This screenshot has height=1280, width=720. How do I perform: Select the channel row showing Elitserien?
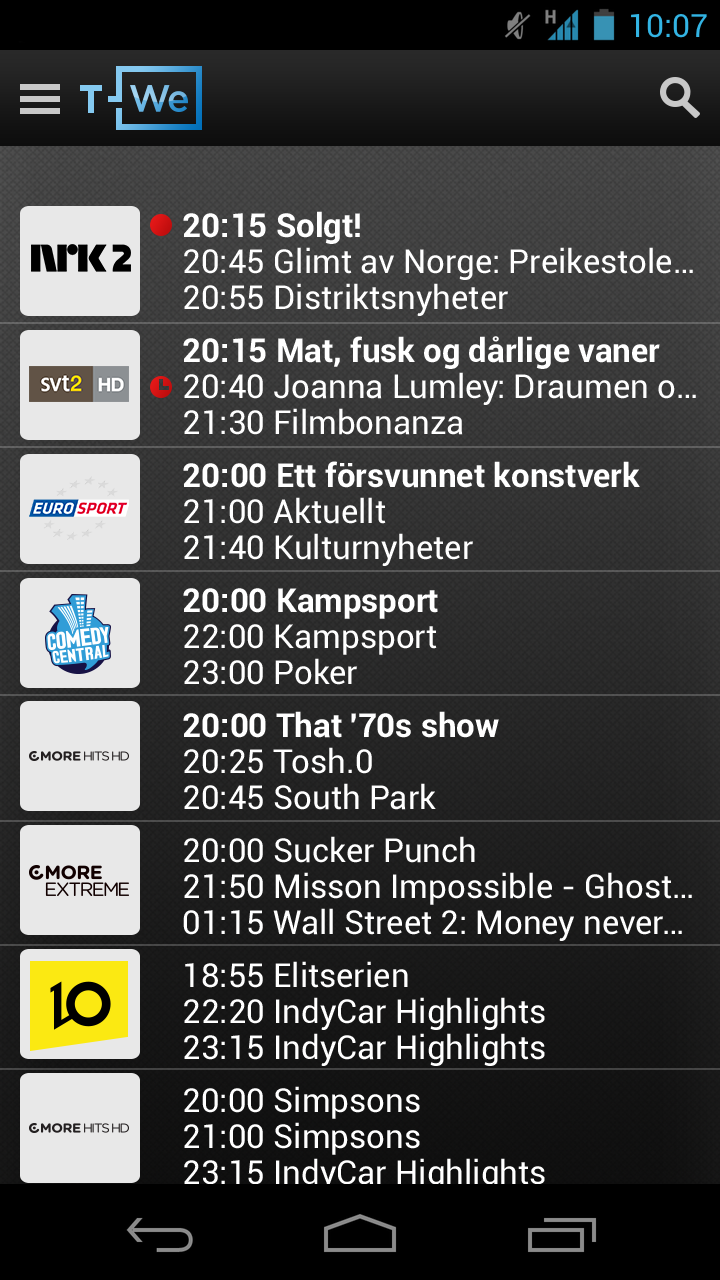[360, 1007]
